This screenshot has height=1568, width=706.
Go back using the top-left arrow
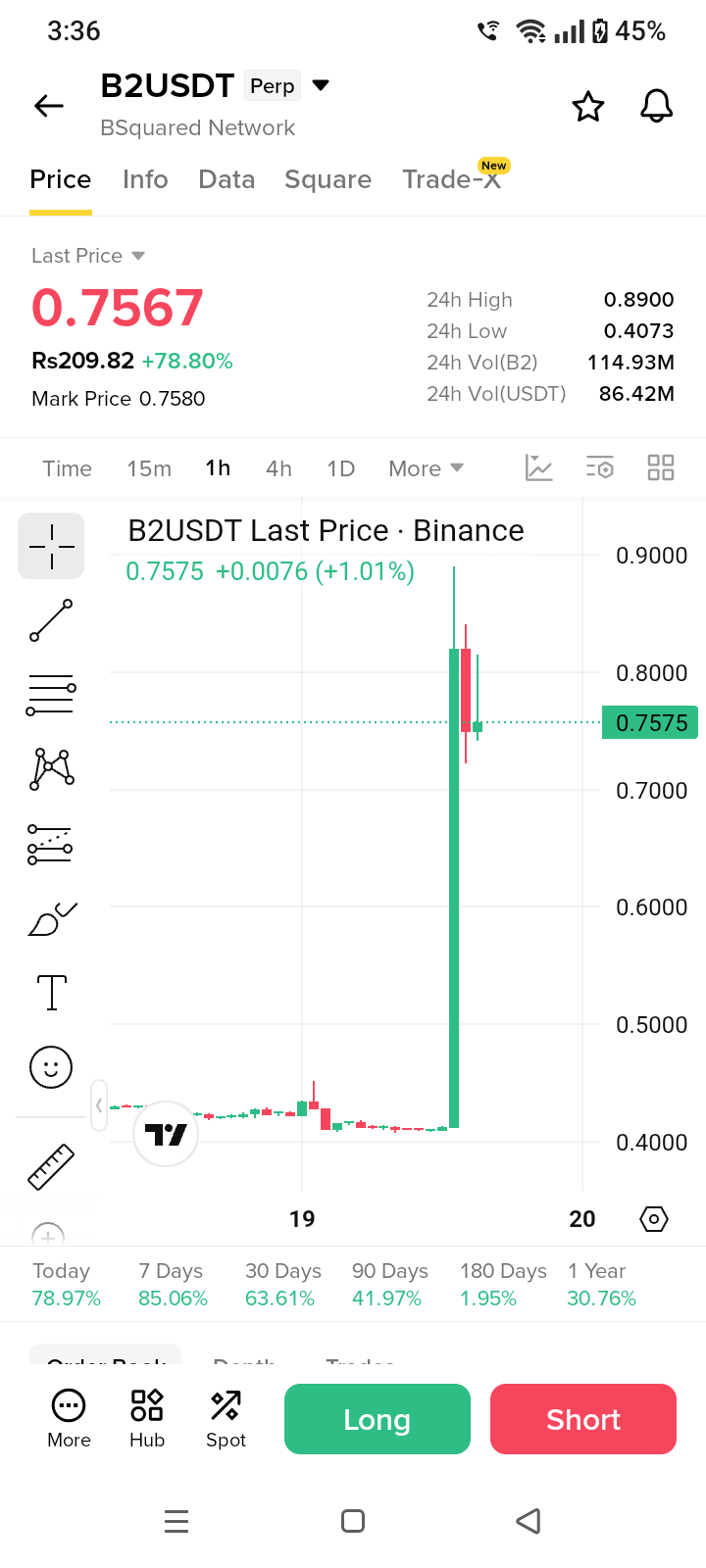(49, 106)
